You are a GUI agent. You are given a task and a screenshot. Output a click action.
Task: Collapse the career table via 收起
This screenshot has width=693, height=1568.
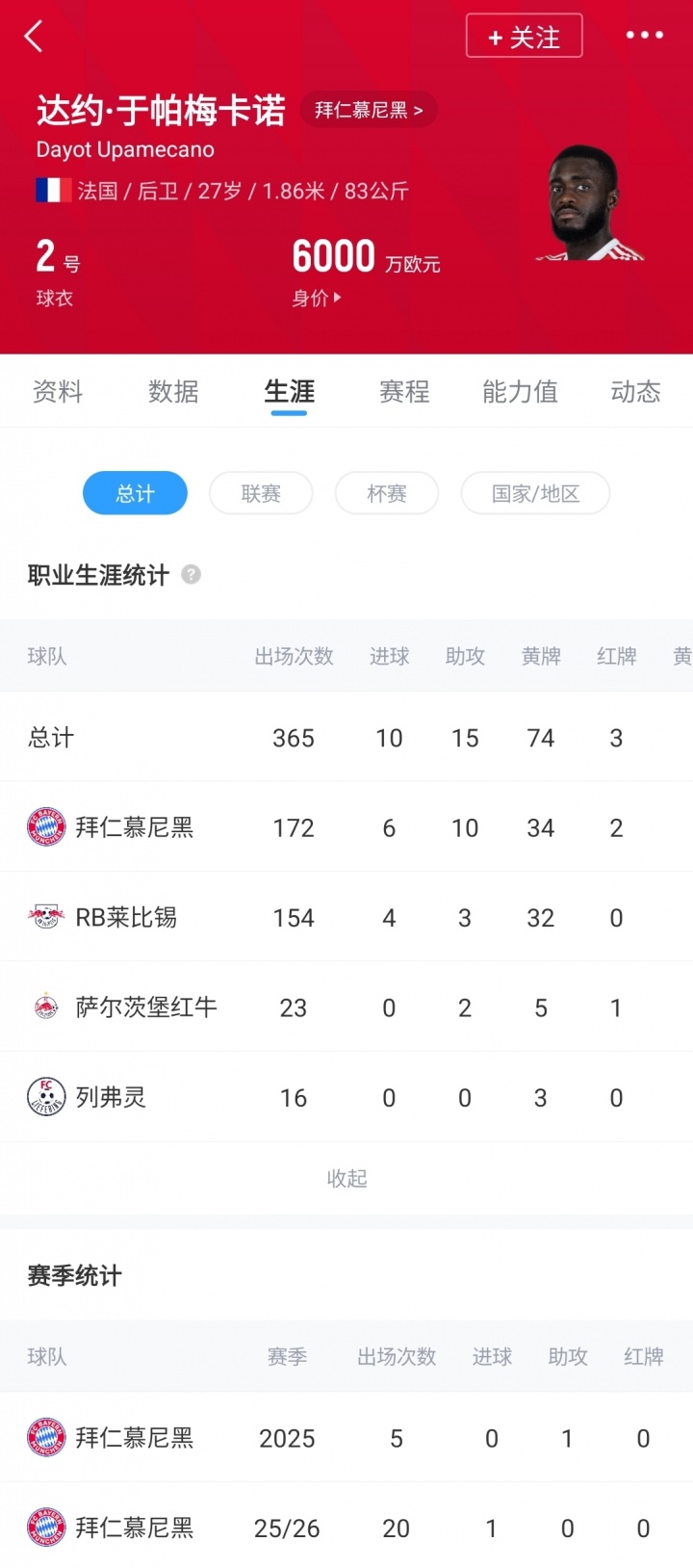[347, 1177]
